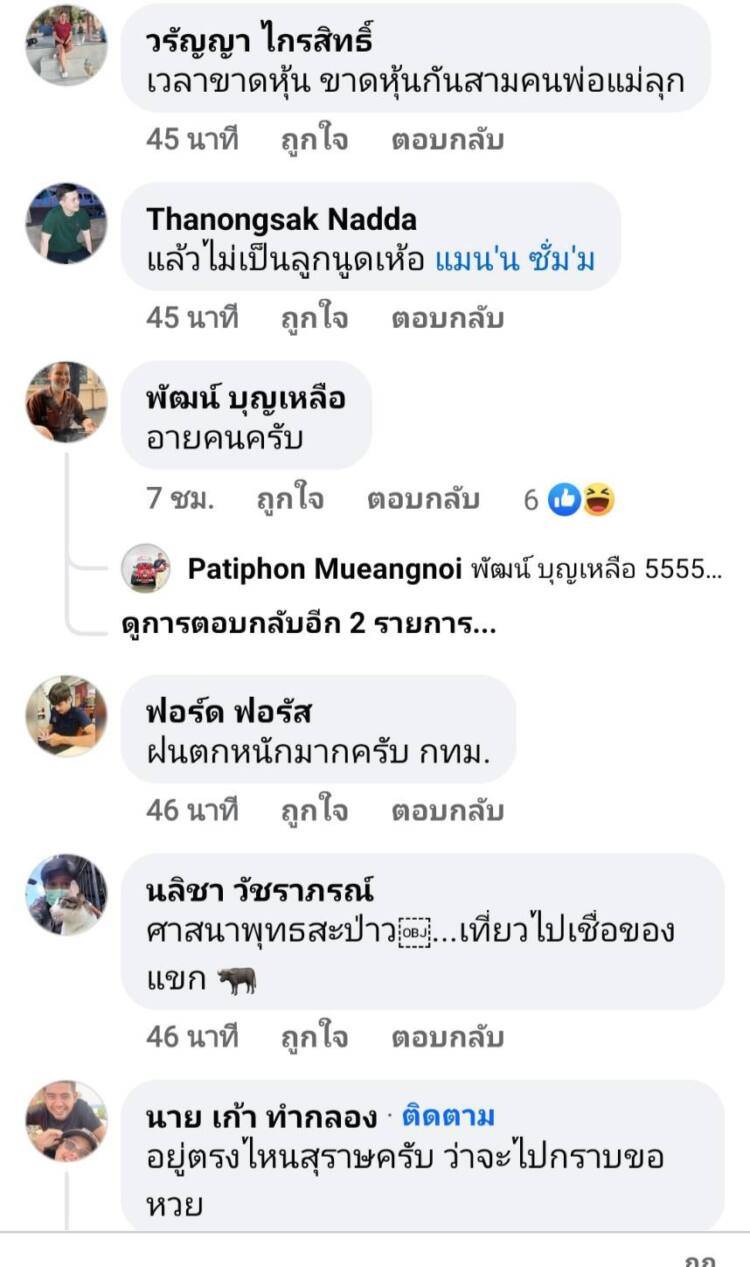Visit นลิชา วัชราภรณ์'s profile name
The height and width of the screenshot is (1267, 750).
click(x=260, y=891)
